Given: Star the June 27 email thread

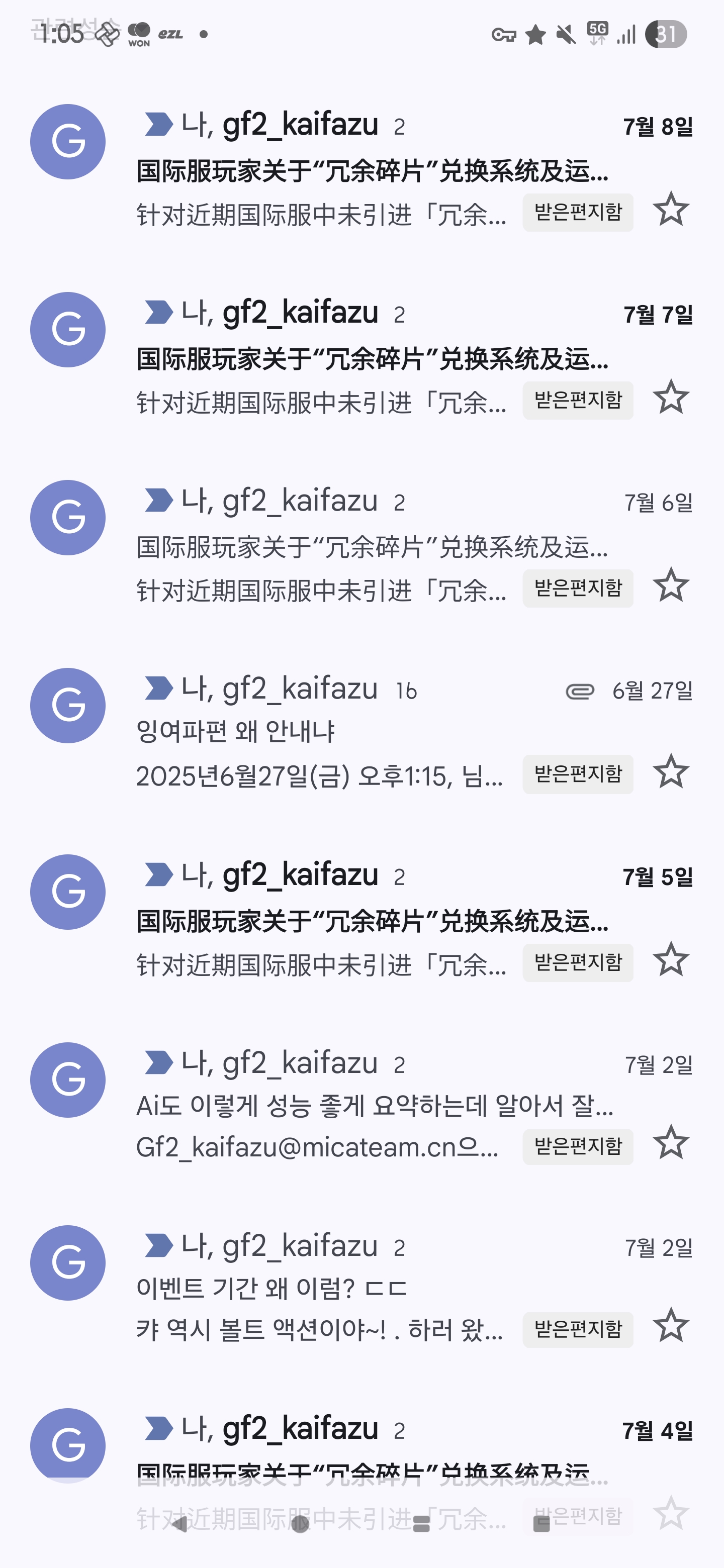Looking at the screenshot, I should click(x=671, y=772).
